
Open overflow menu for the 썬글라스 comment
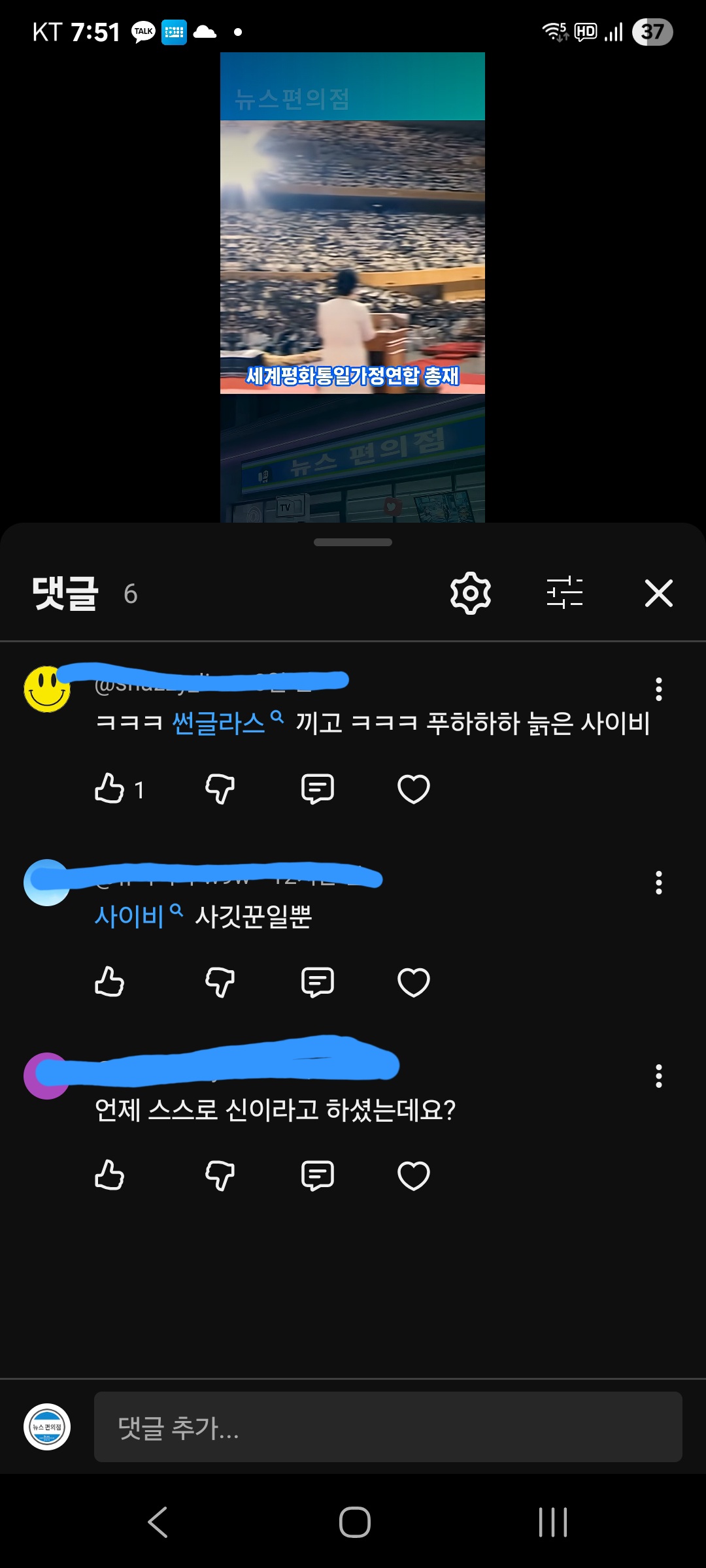658,689
